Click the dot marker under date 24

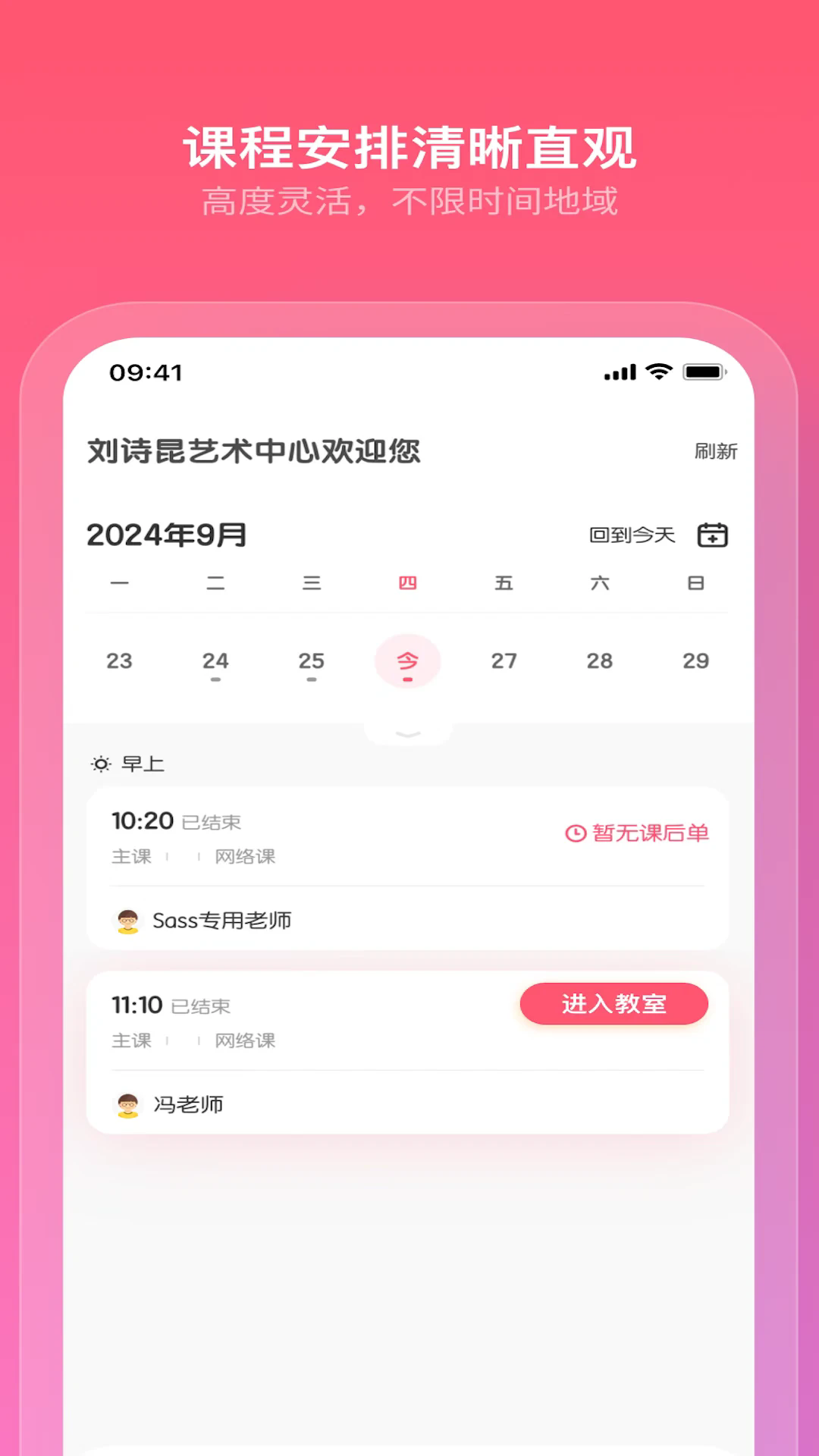point(215,679)
